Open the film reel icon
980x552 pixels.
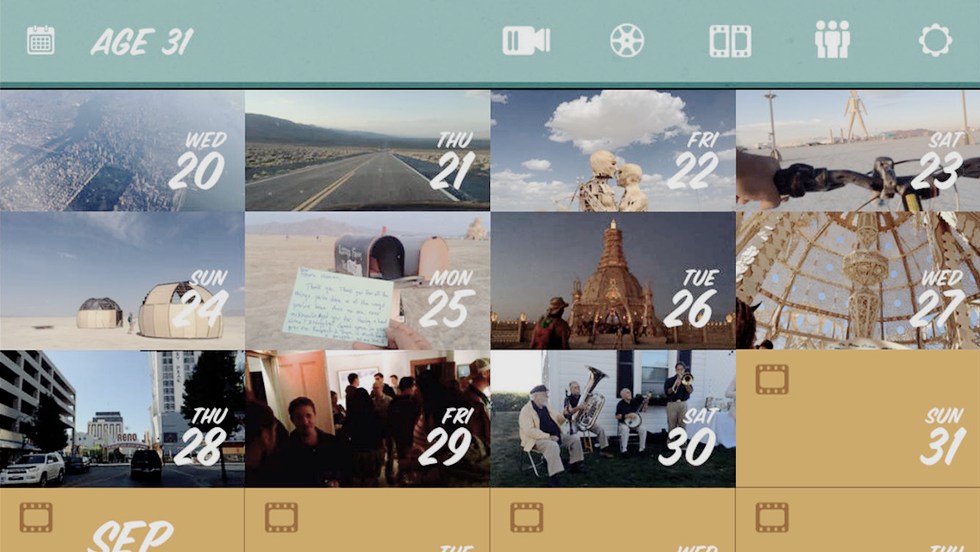pos(627,41)
